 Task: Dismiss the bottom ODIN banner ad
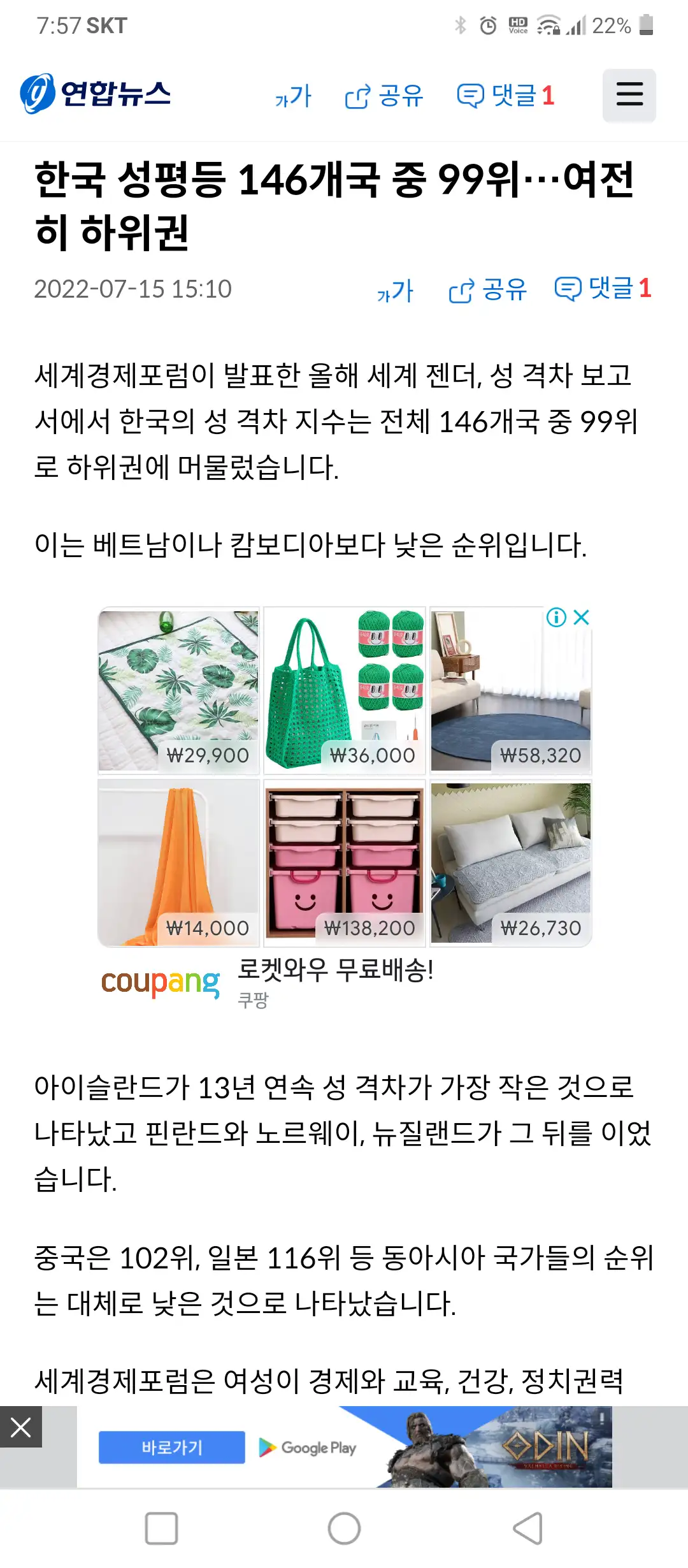coord(20,1427)
